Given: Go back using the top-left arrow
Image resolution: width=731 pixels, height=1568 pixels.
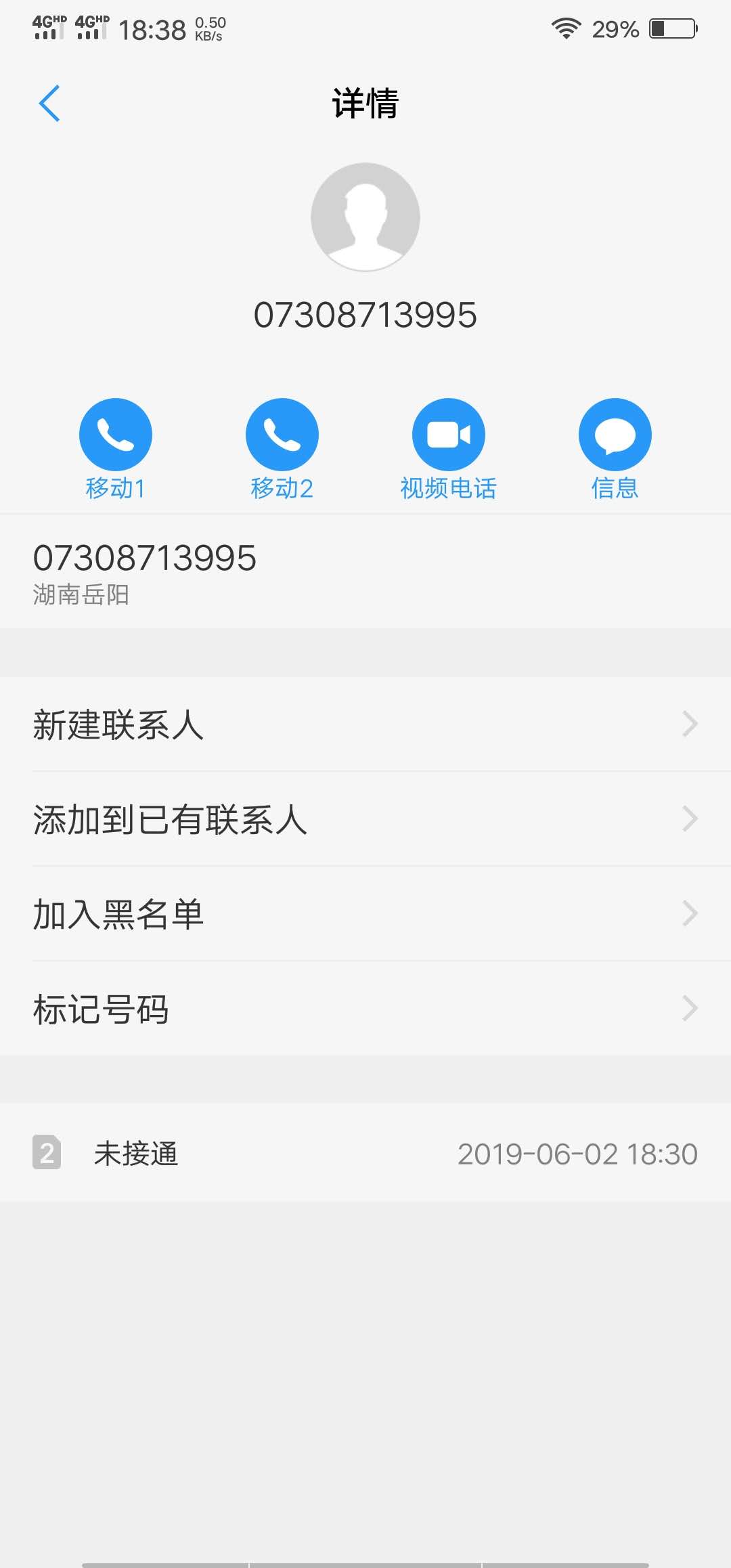Looking at the screenshot, I should point(49,104).
